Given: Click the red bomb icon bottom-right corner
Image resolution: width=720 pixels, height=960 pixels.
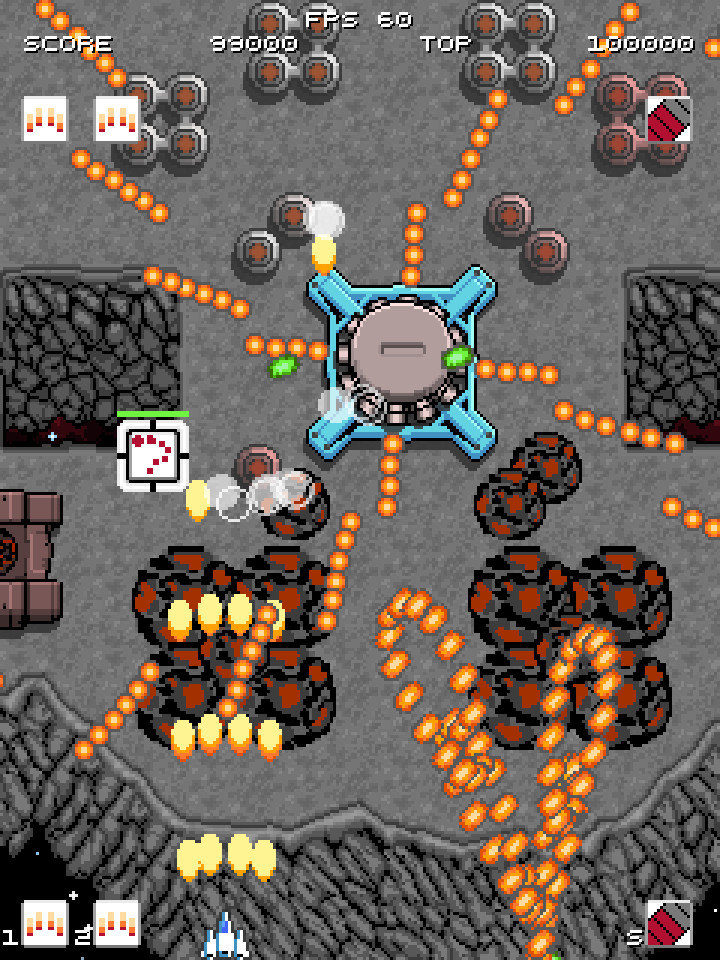Looking at the screenshot, I should click(x=670, y=922).
